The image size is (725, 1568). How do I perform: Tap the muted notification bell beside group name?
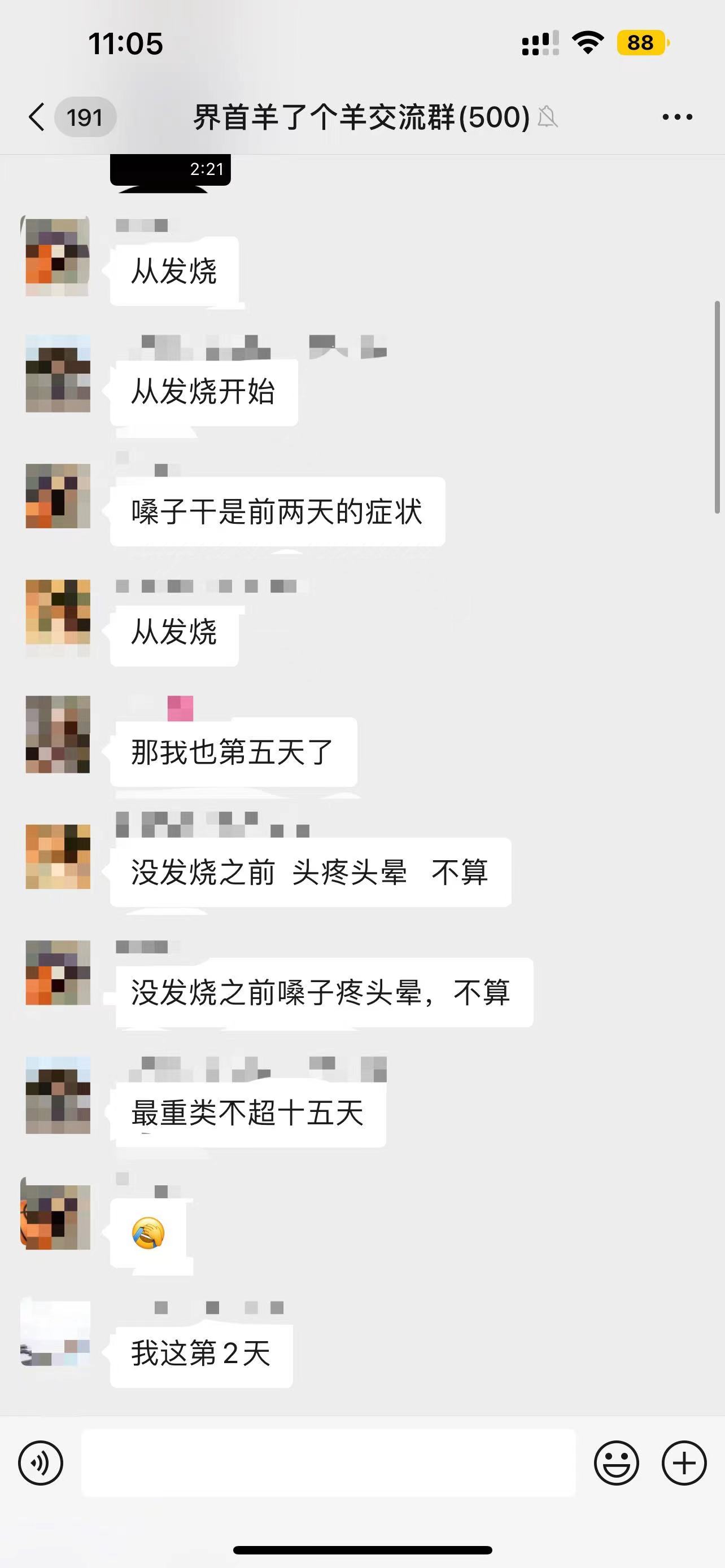point(548,117)
